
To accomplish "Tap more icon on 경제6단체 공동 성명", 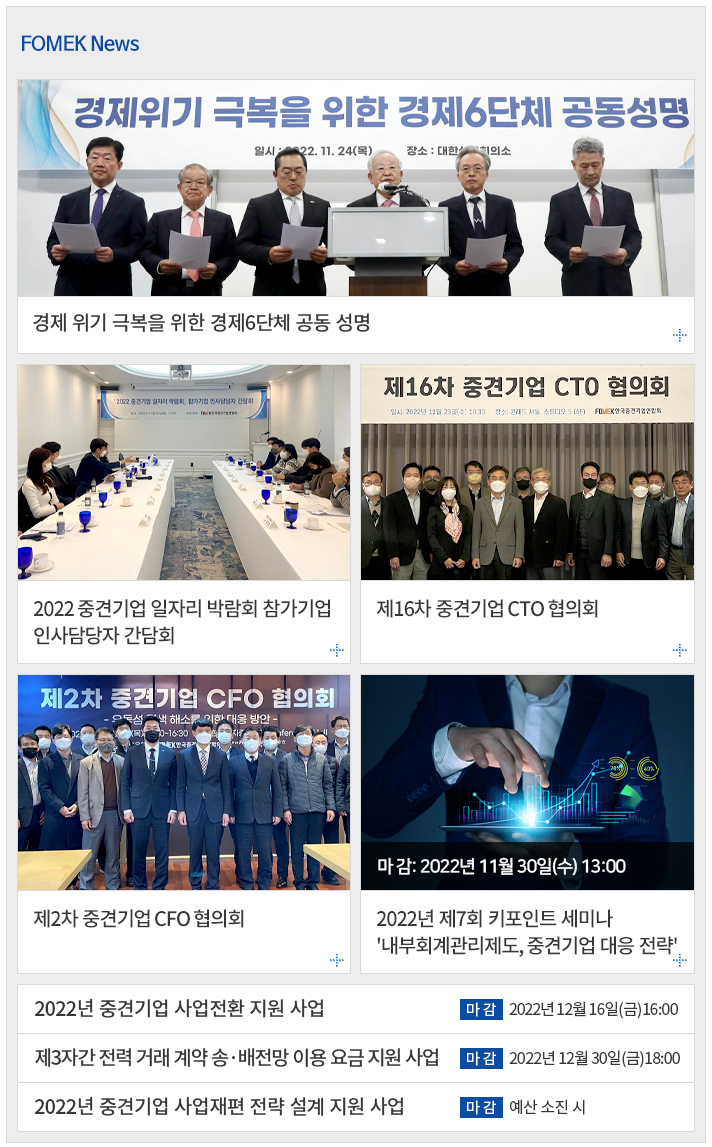I will point(680,336).
